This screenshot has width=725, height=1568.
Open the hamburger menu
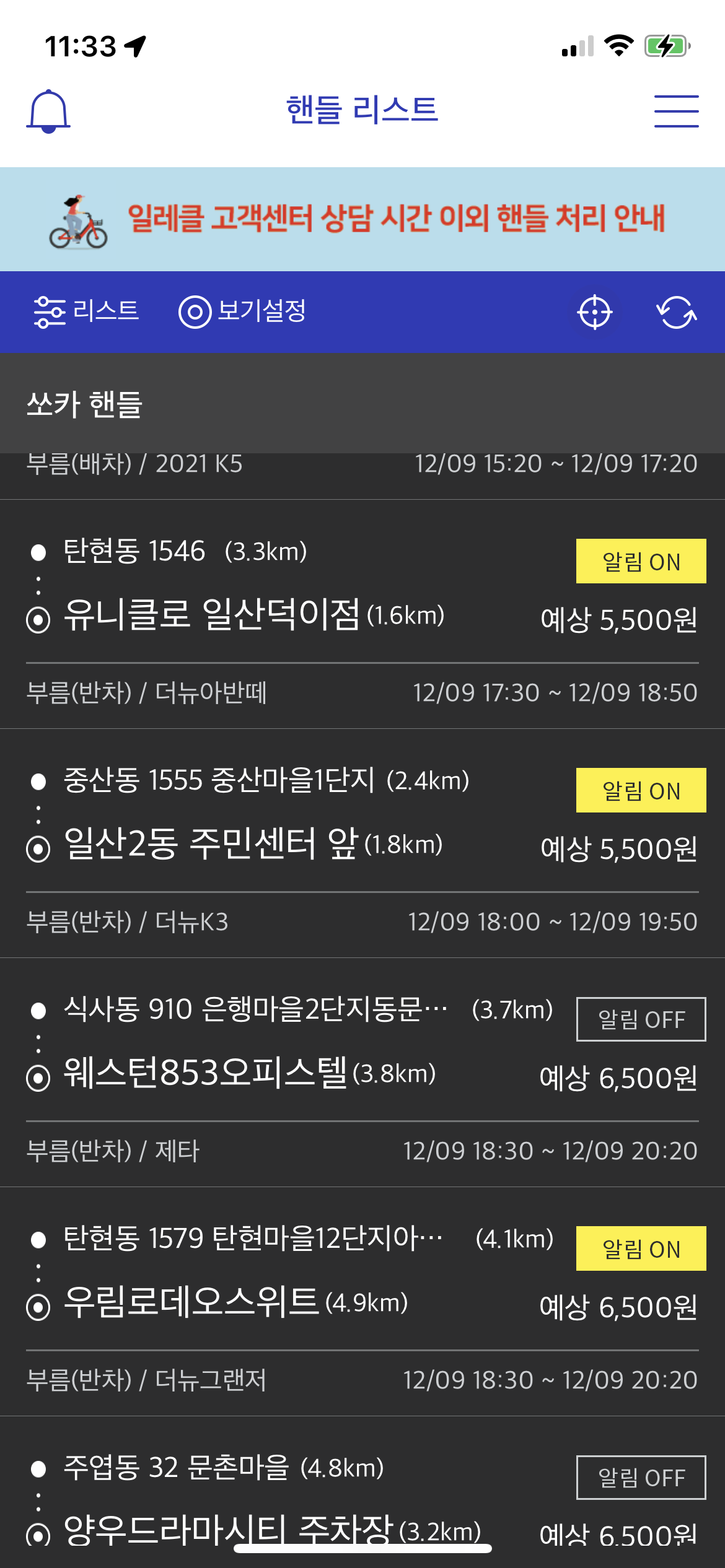677,111
